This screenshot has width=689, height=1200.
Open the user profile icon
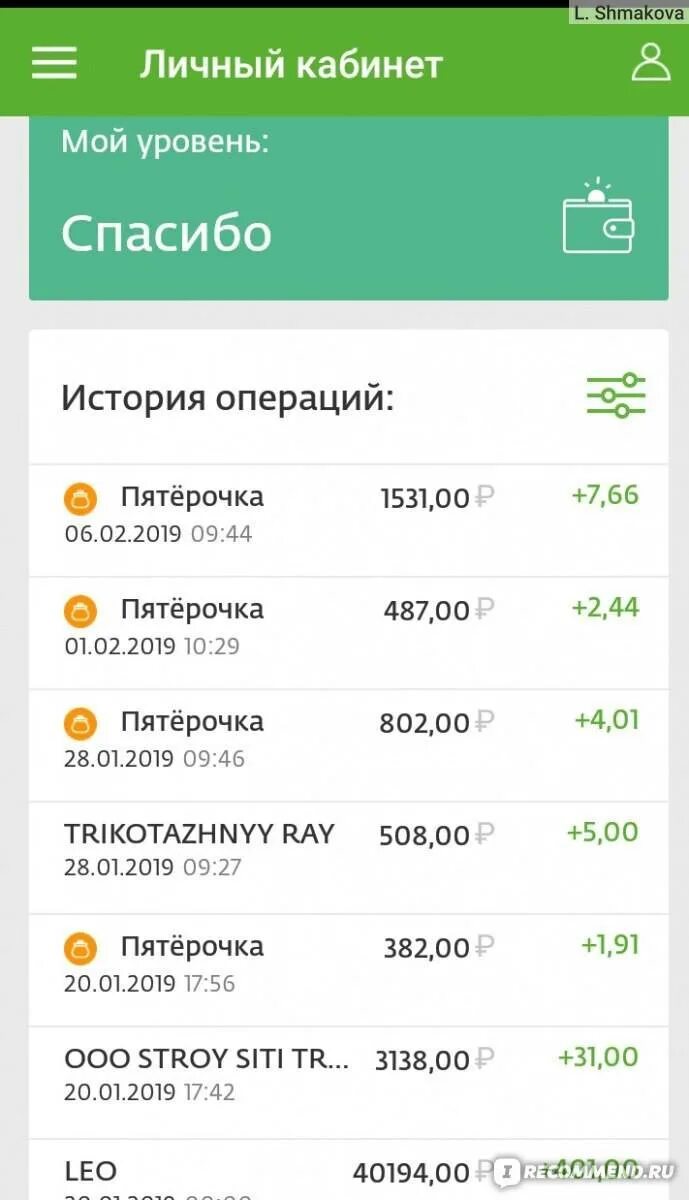point(650,63)
